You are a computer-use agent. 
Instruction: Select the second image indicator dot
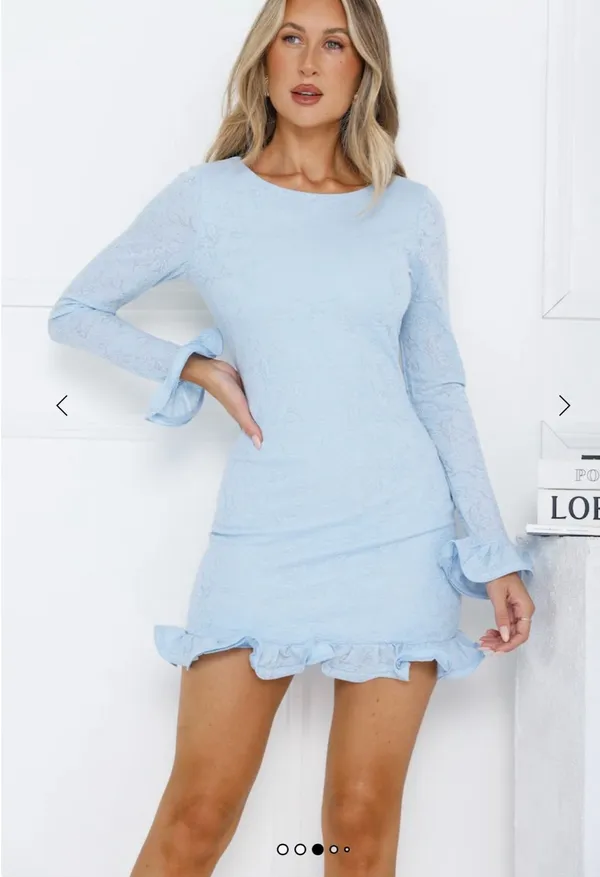pyautogui.click(x=300, y=850)
